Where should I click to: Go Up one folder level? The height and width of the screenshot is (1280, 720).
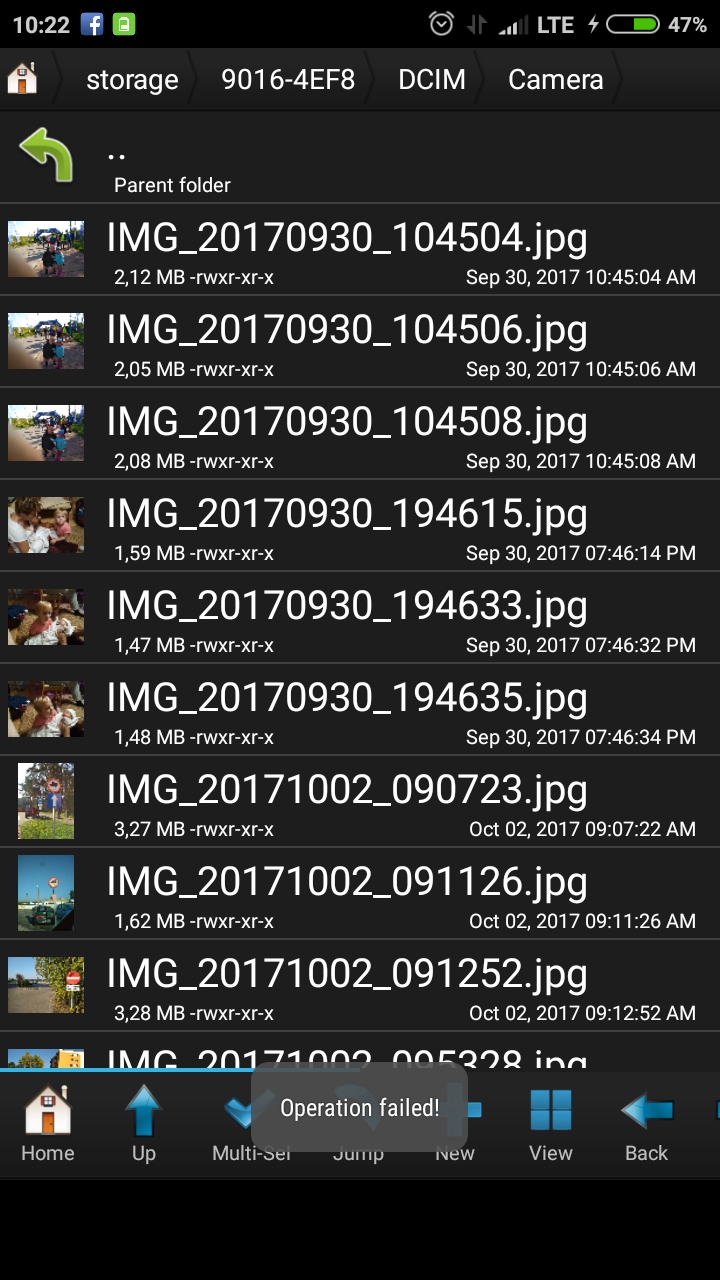tap(144, 1123)
